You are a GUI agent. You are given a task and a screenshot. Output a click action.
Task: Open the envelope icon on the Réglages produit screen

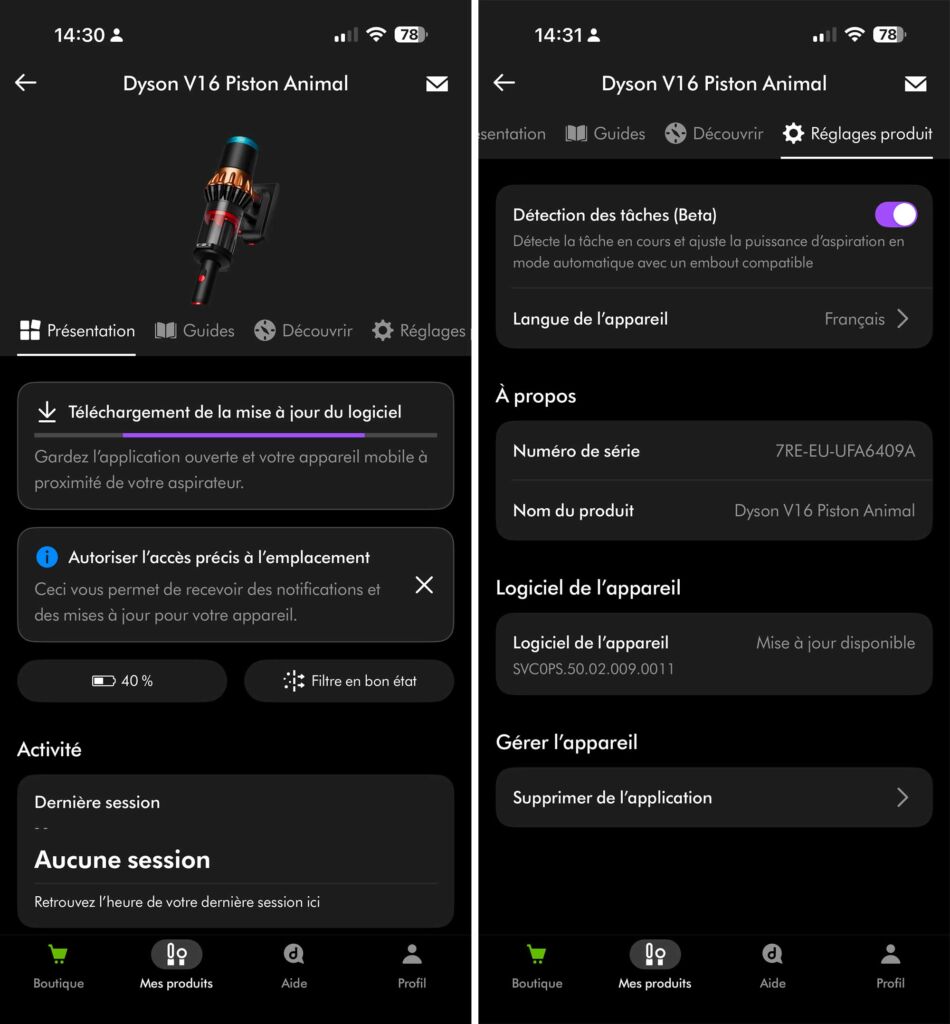point(915,84)
